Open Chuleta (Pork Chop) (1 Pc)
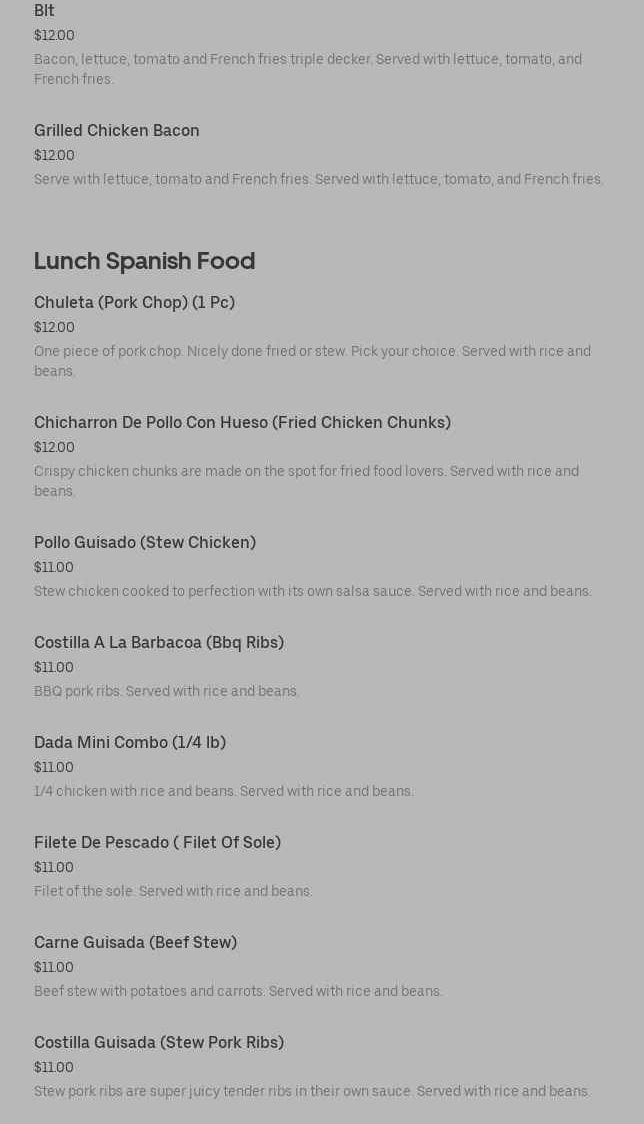Screen dimensions: 644x1124 (x=134, y=303)
